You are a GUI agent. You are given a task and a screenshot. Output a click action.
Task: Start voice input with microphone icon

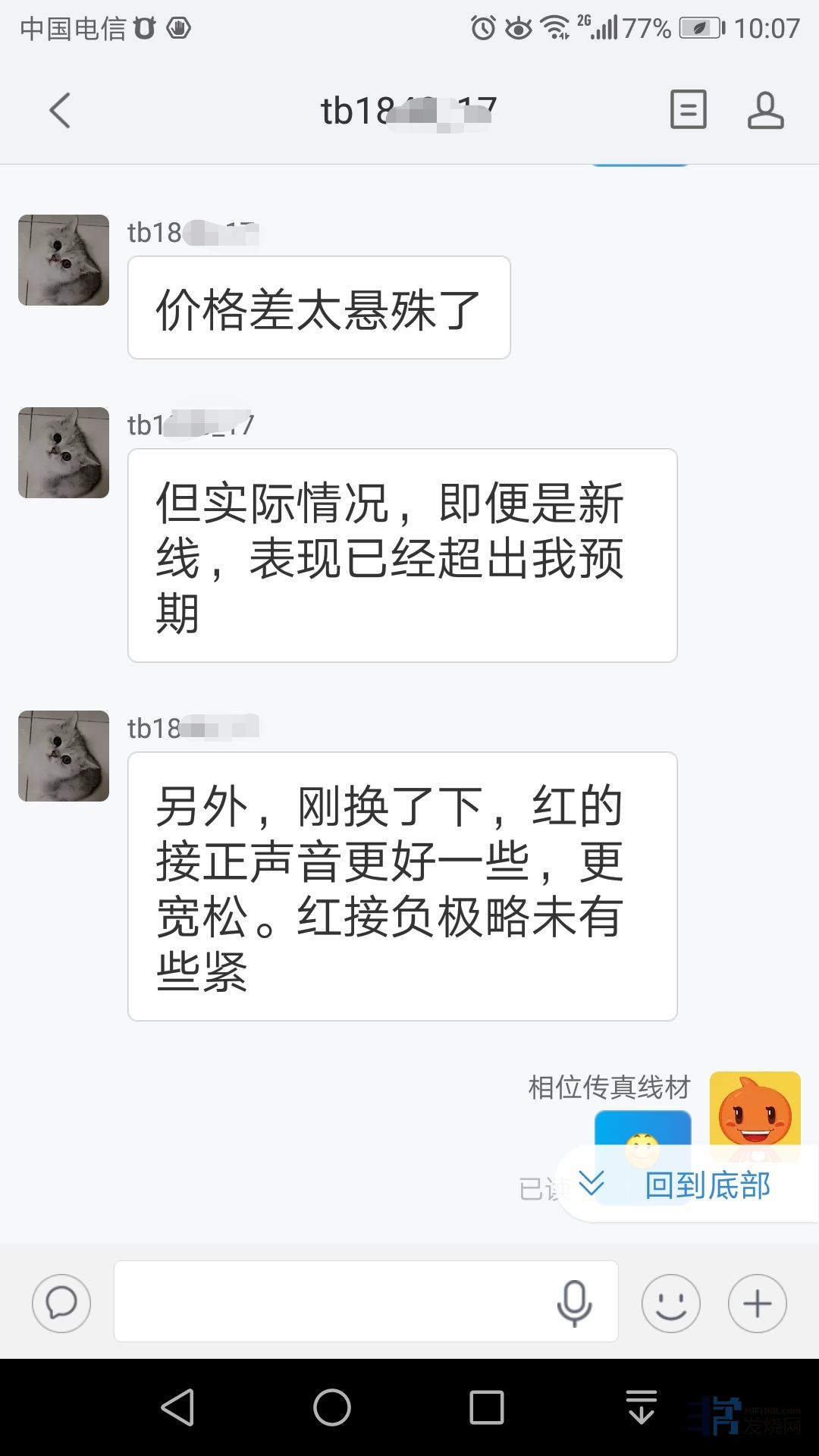click(574, 1303)
